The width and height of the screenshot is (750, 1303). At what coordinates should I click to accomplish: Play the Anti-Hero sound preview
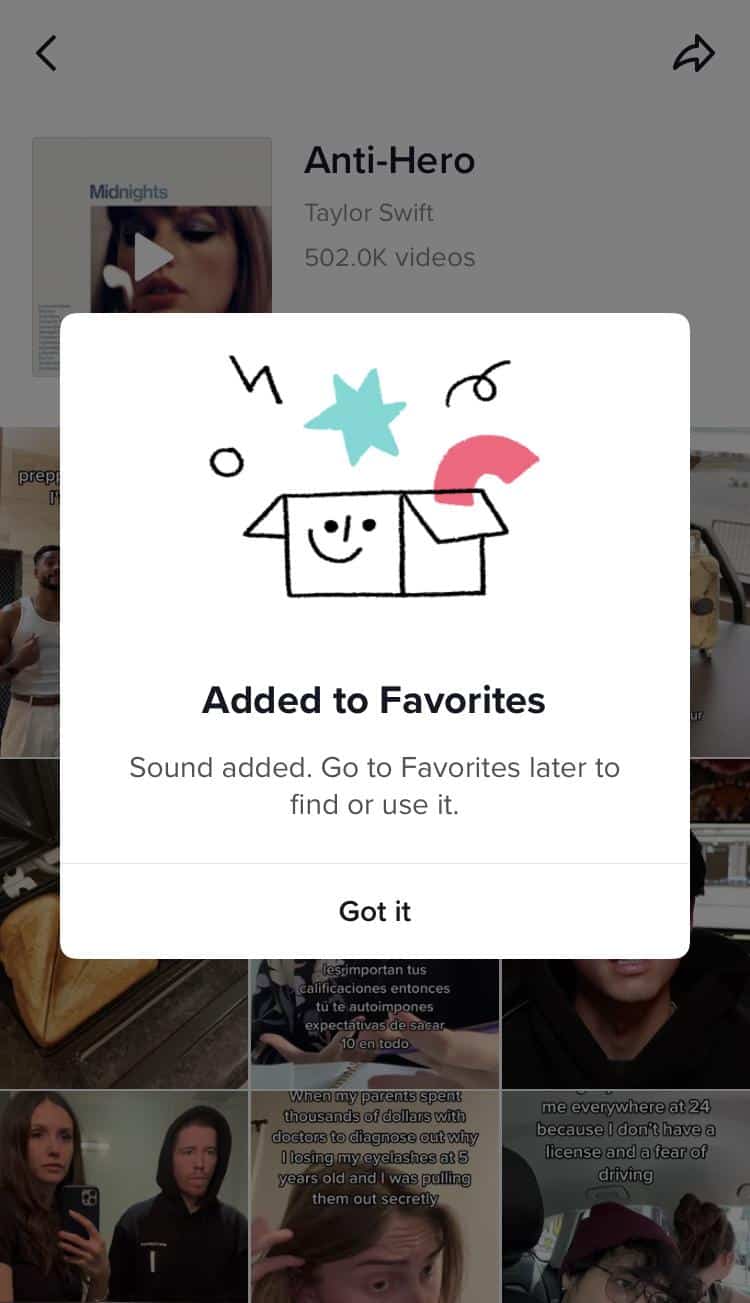coord(152,258)
